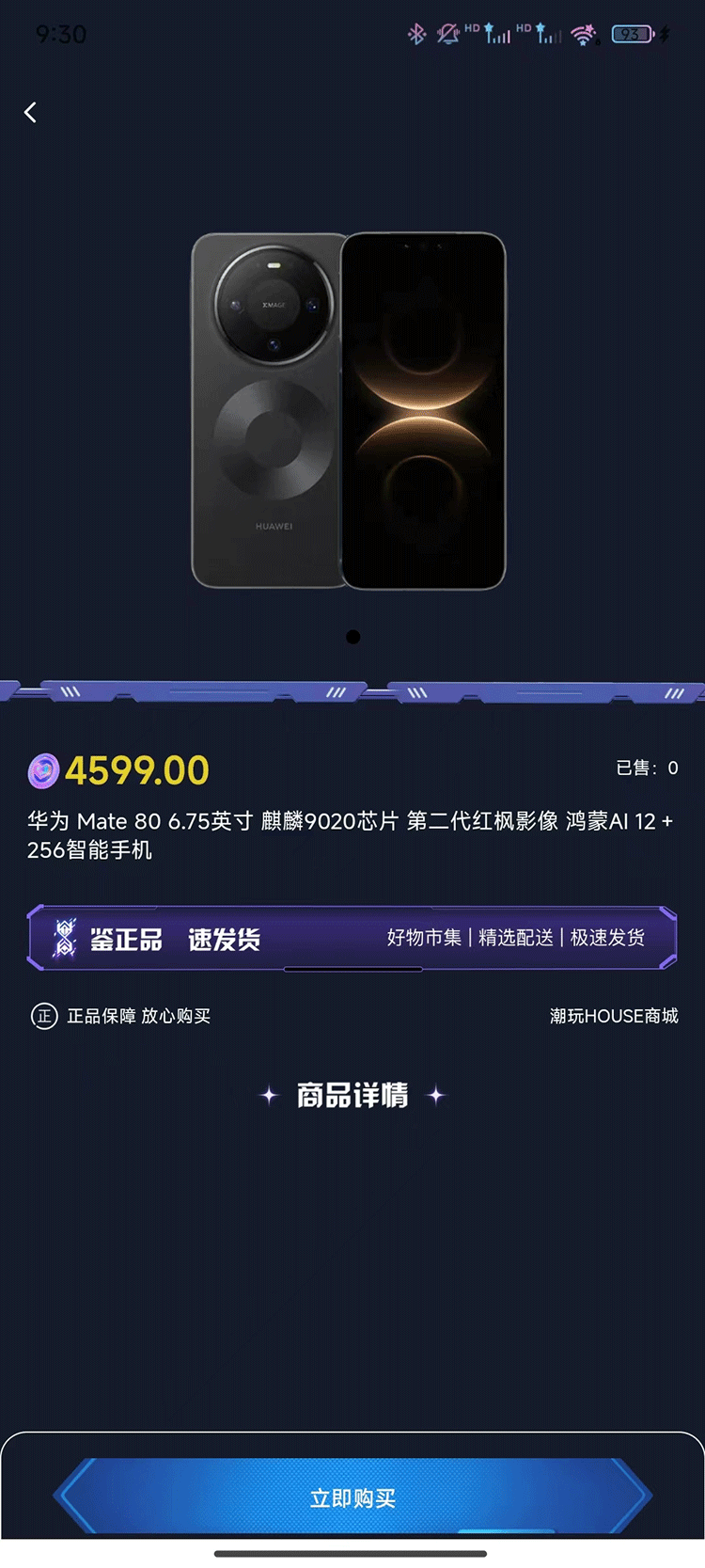
Task: Open the 潮玩HOUSE商城 store link
Action: tap(614, 1016)
